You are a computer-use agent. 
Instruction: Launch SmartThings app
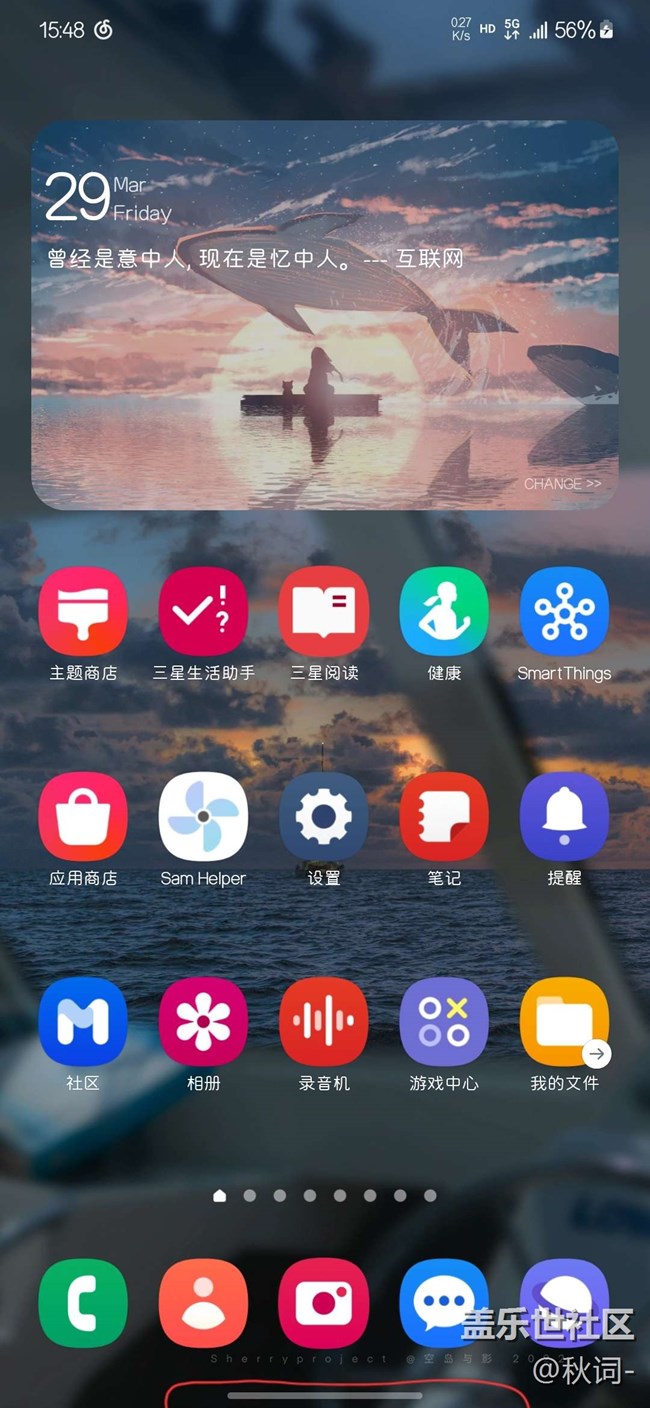click(564, 611)
